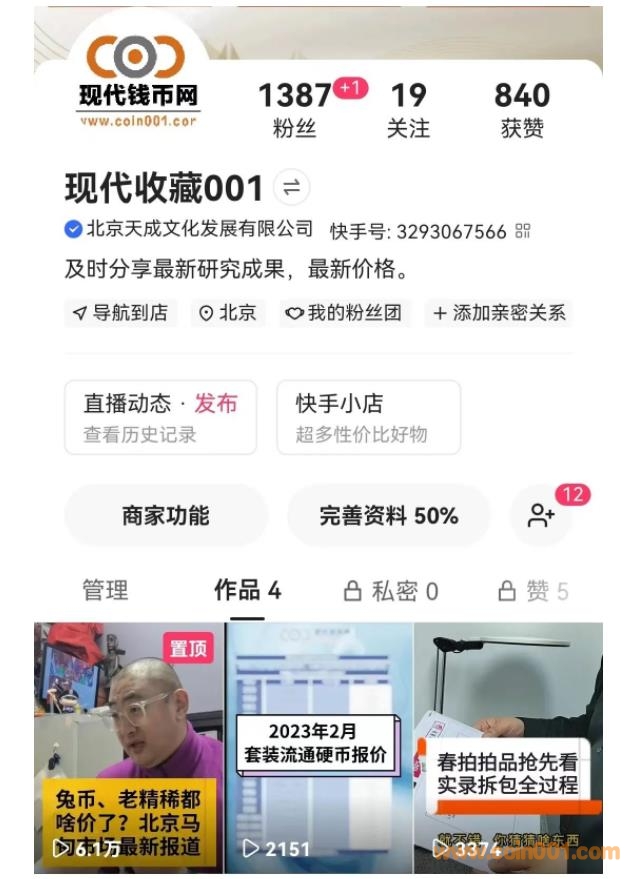The height and width of the screenshot is (879, 633).
Task: Open the 直播动态 card
Action: coord(161,417)
